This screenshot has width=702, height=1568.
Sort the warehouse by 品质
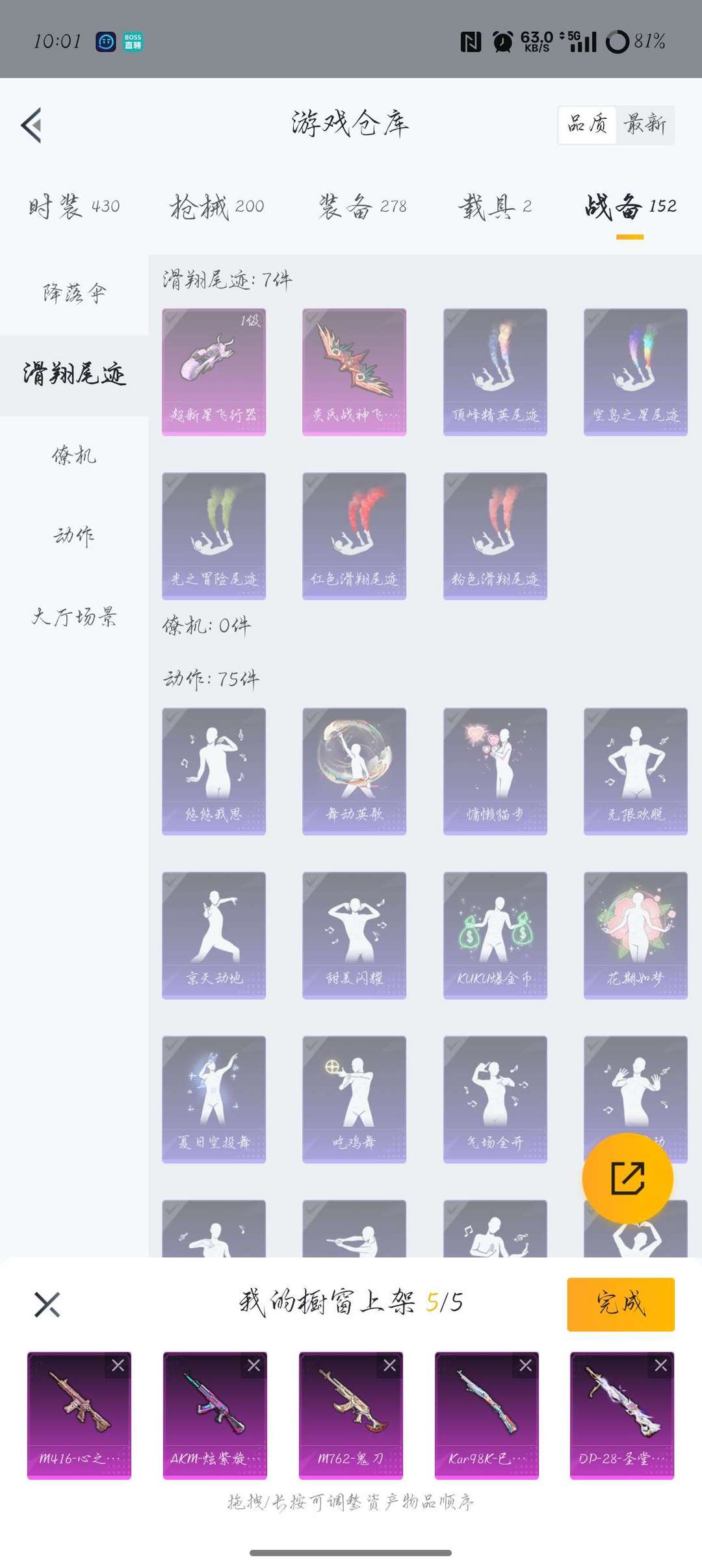pyautogui.click(x=588, y=124)
